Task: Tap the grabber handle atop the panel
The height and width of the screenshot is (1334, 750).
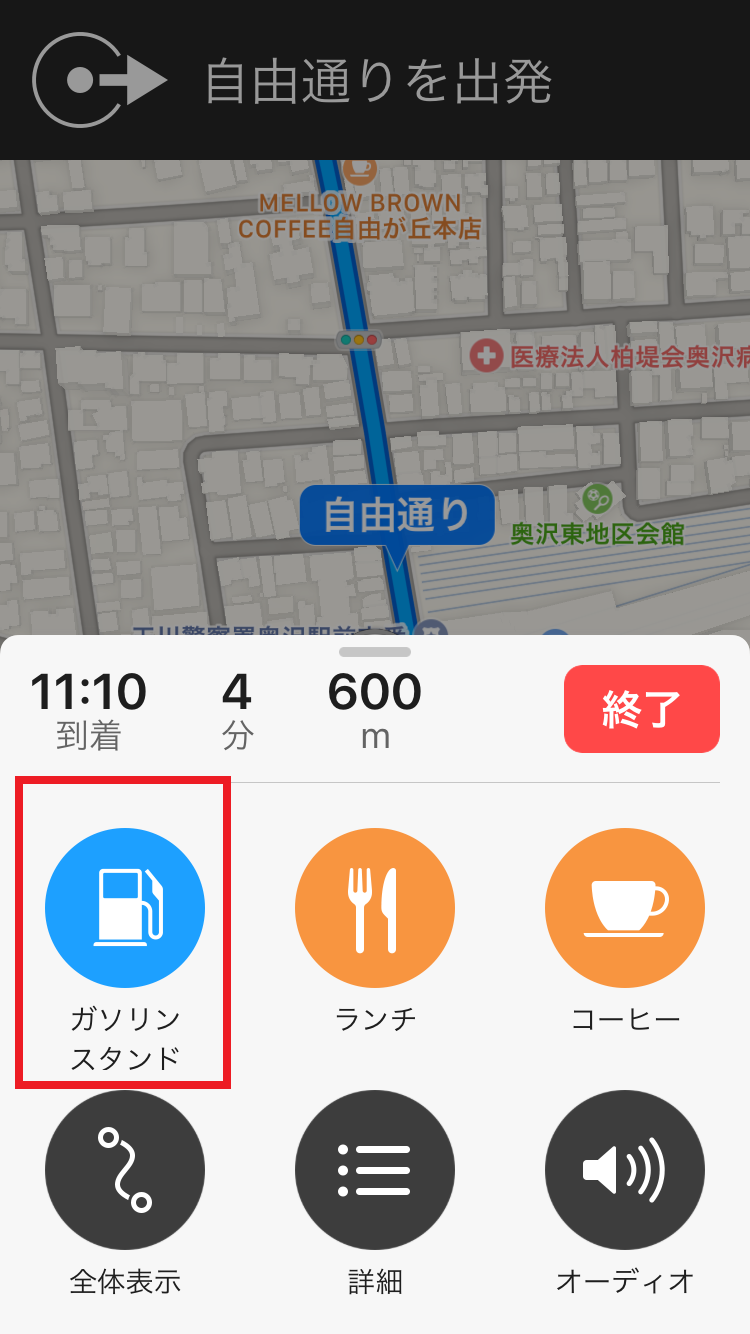Action: tap(375, 652)
